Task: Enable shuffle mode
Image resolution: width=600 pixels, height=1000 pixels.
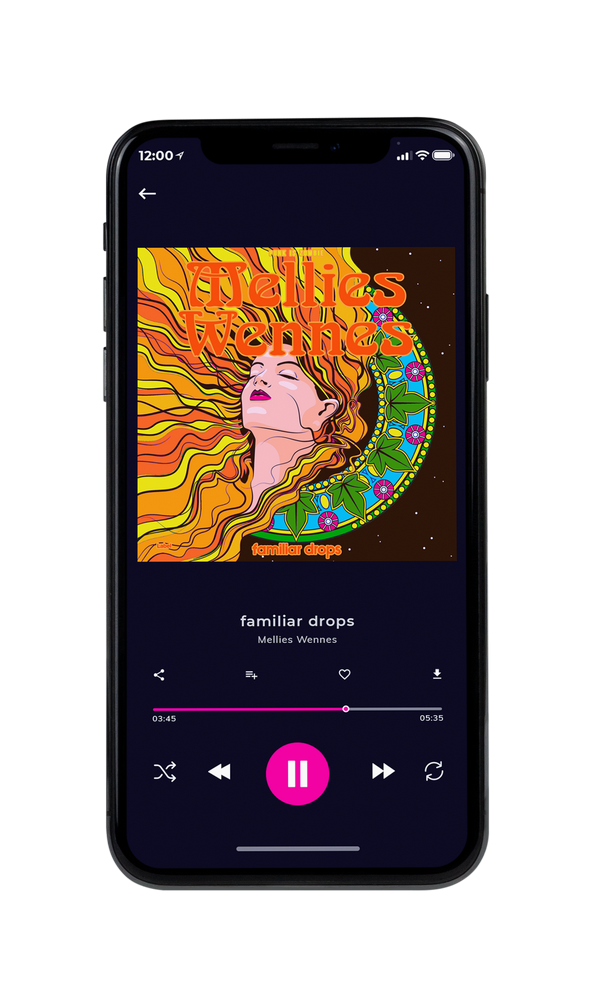Action: [165, 772]
